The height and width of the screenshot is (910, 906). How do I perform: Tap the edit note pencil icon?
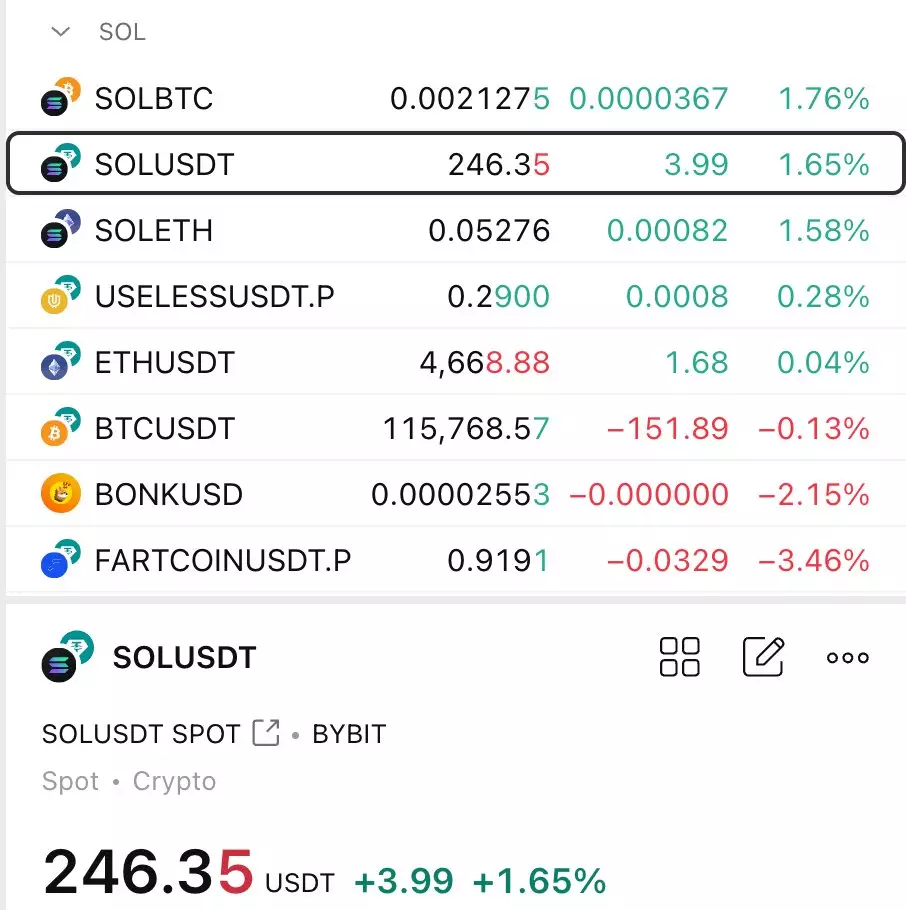click(764, 657)
